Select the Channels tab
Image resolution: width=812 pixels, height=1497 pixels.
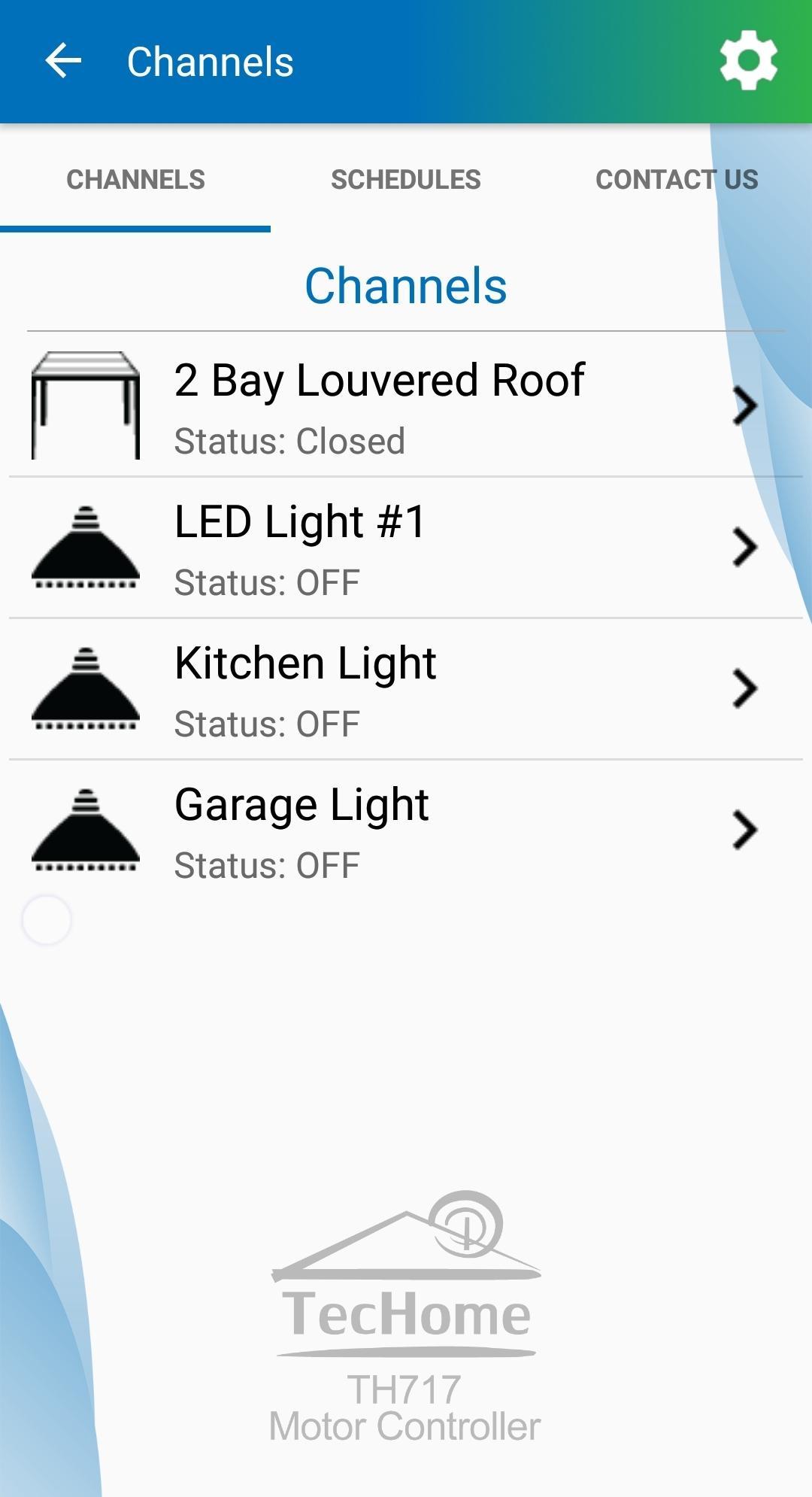pos(135,180)
